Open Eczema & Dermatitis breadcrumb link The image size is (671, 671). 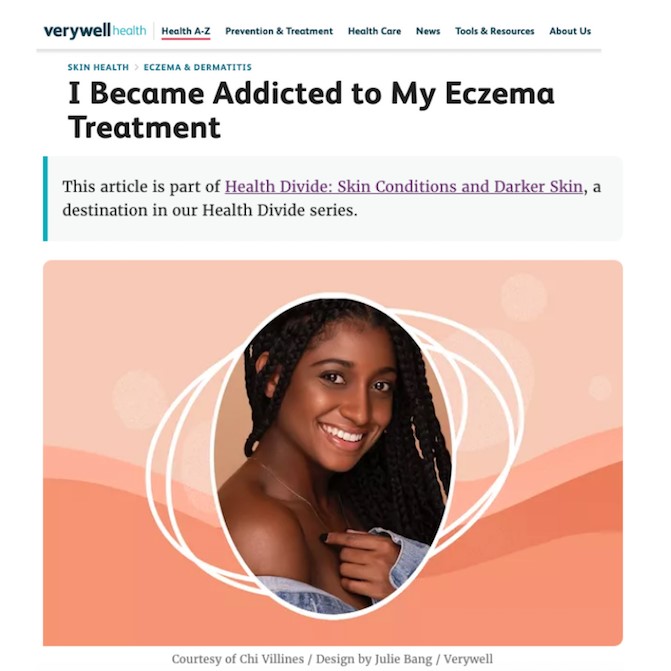[197, 67]
